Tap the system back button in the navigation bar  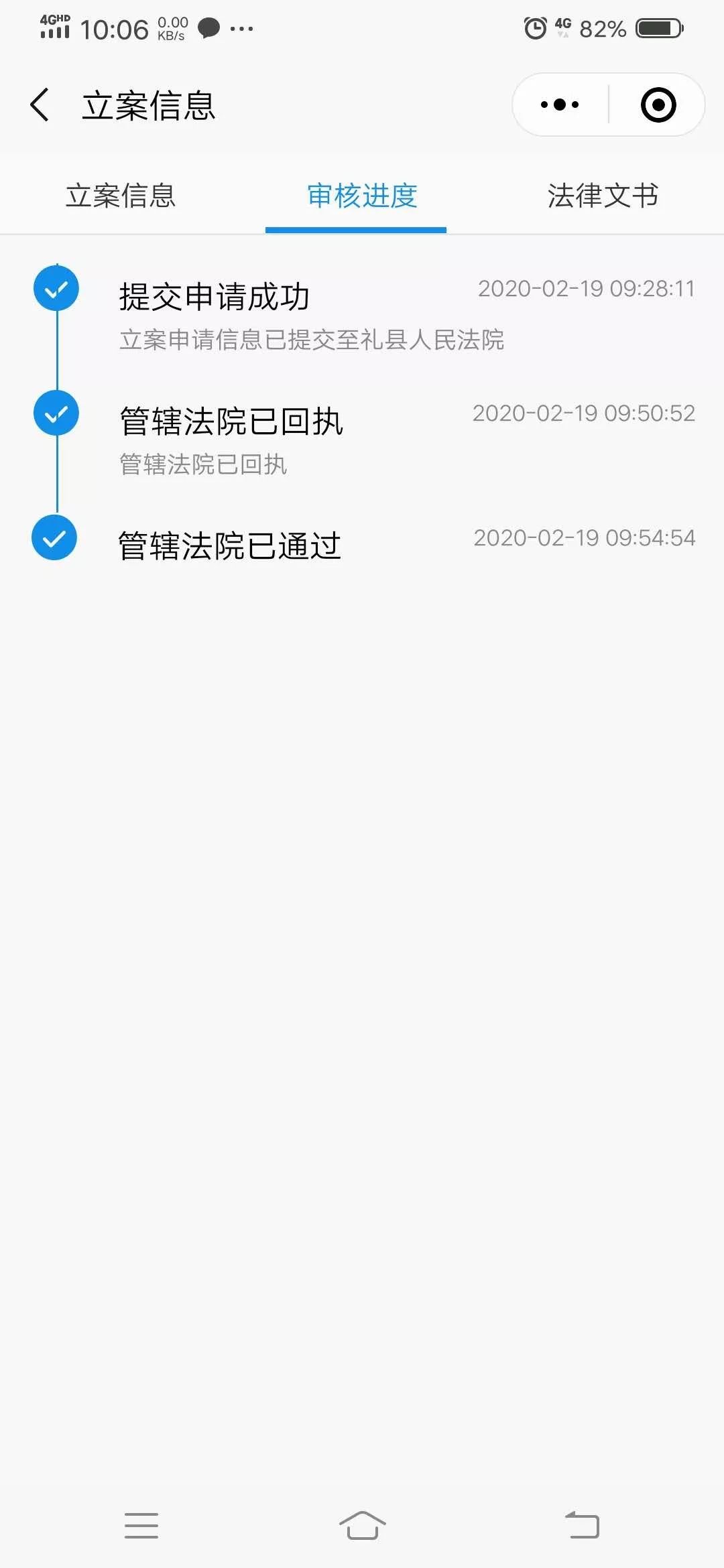pyautogui.click(x=582, y=1526)
